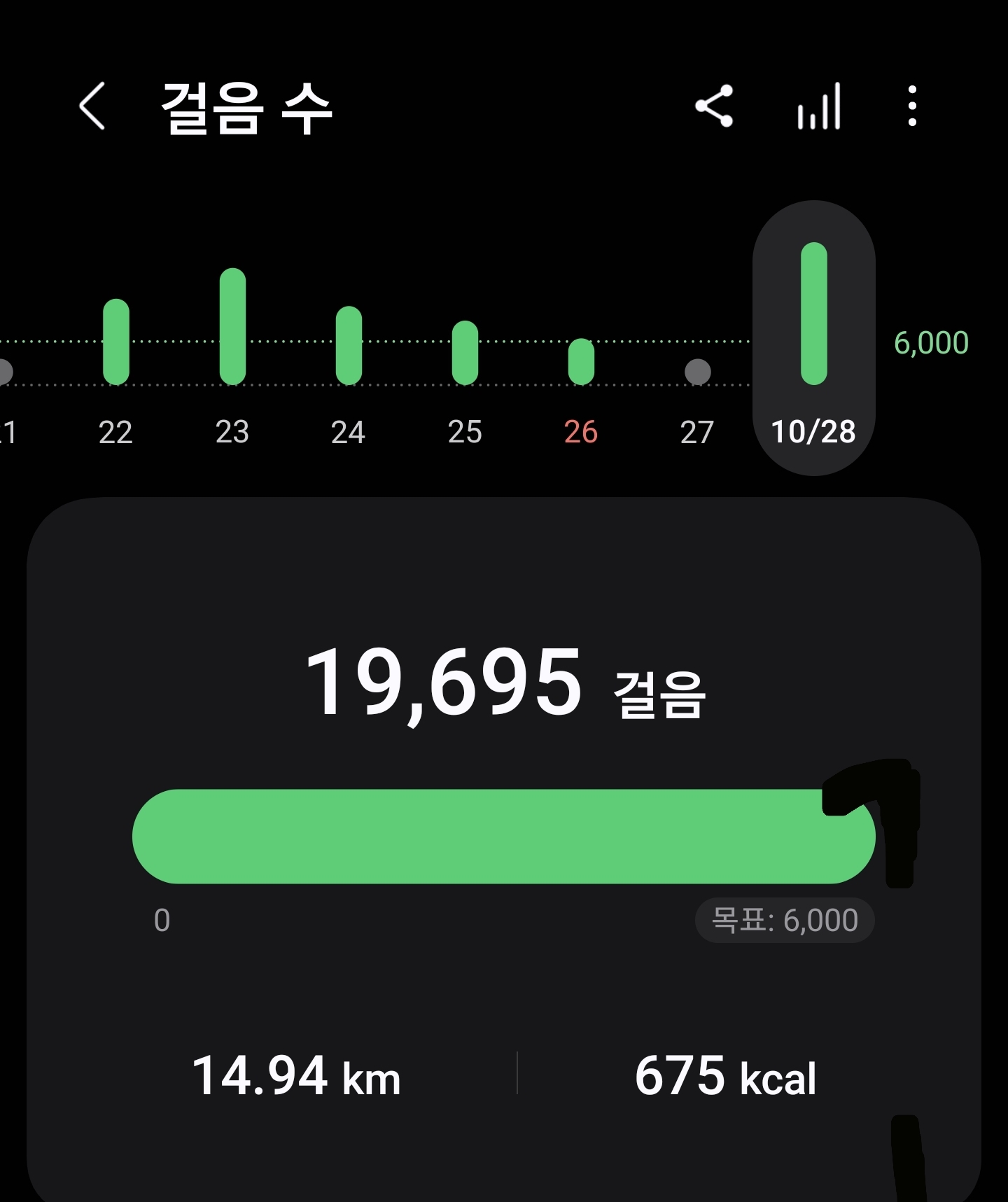Image resolution: width=1008 pixels, height=1202 pixels.
Task: Go back from the 걸음 수 screen
Action: [92, 106]
